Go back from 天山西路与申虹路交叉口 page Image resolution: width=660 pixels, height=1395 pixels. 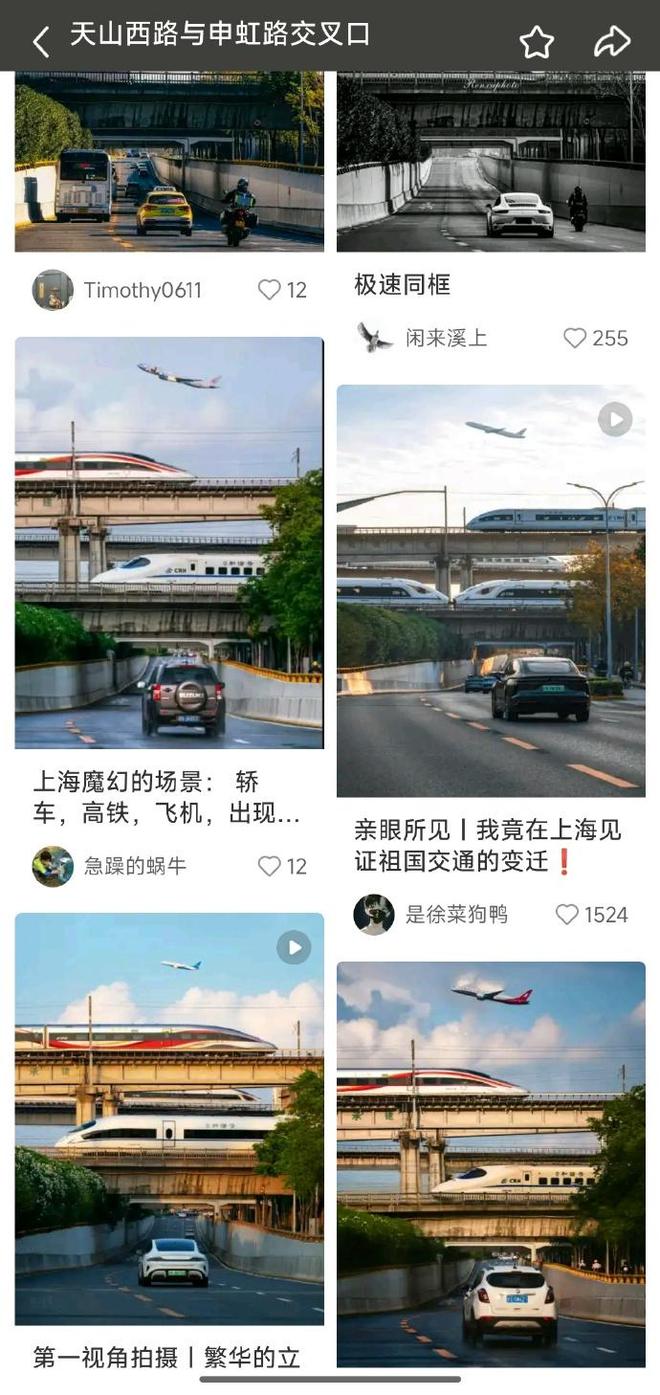[41, 41]
